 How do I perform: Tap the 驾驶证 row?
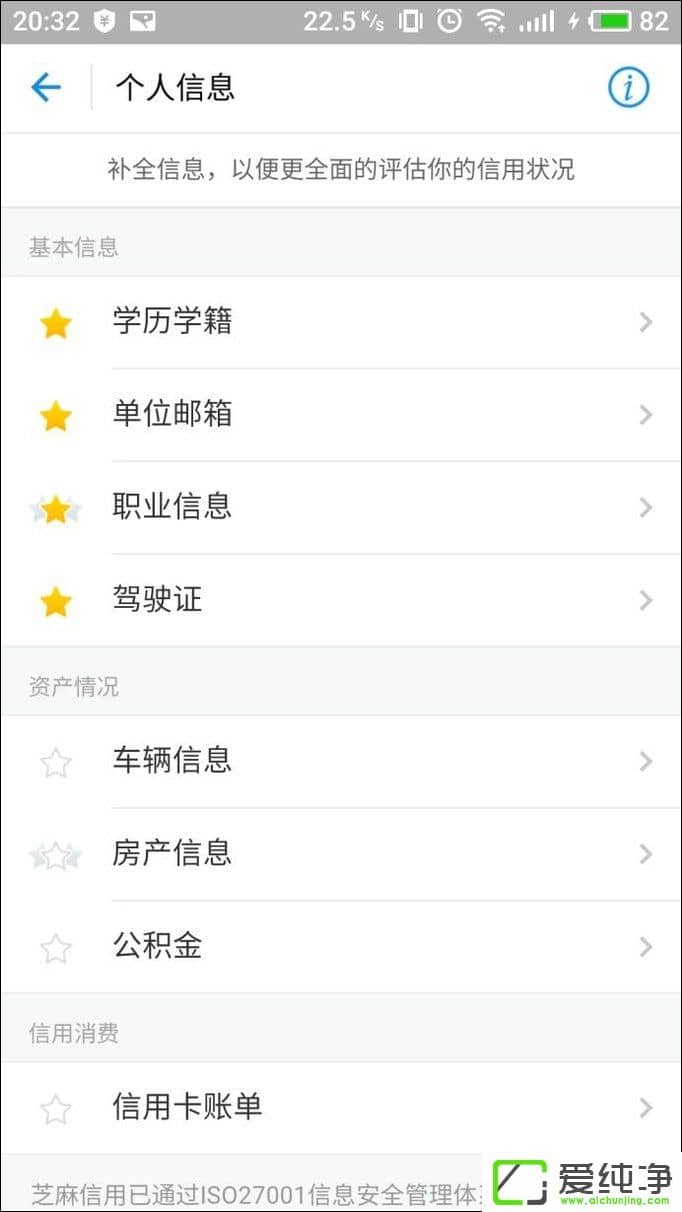340,600
